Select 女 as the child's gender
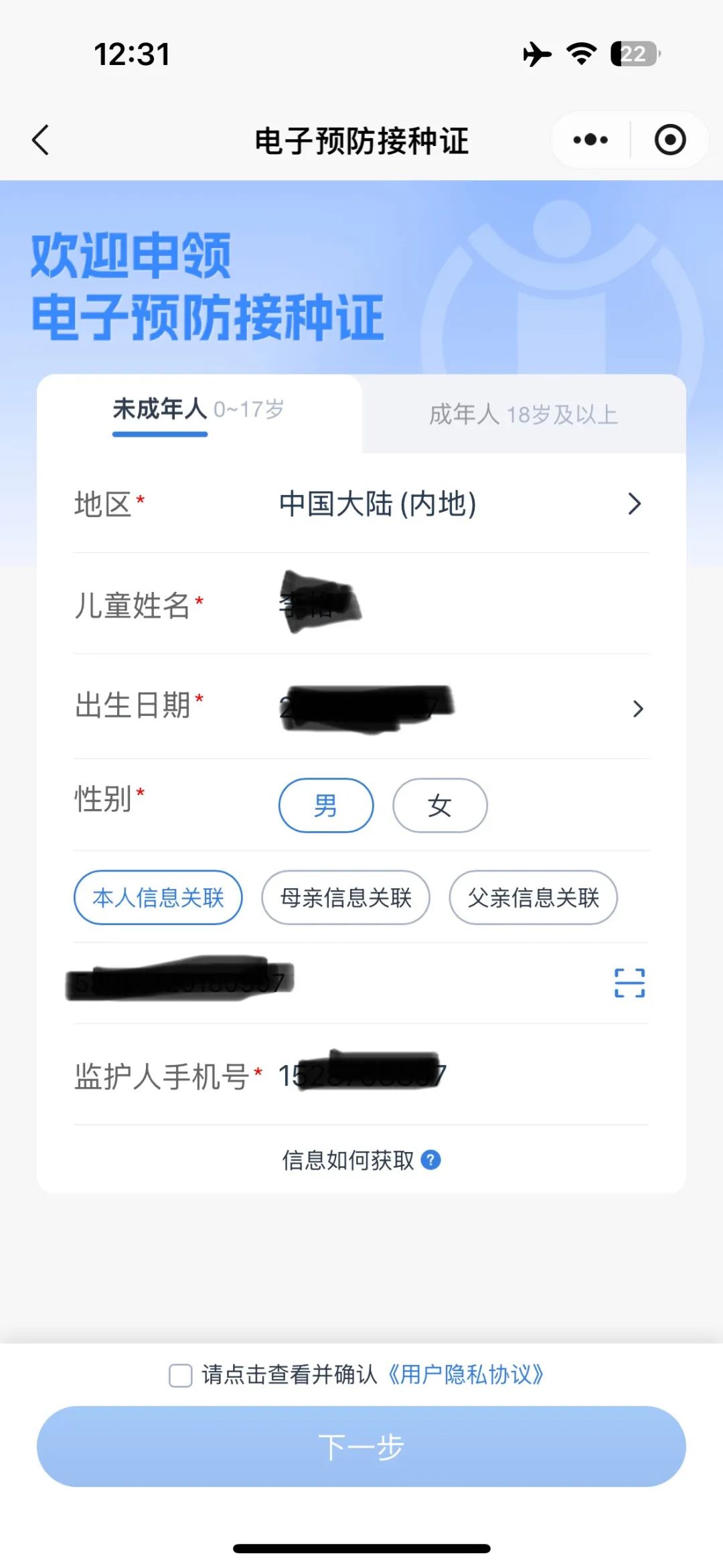 coord(440,806)
